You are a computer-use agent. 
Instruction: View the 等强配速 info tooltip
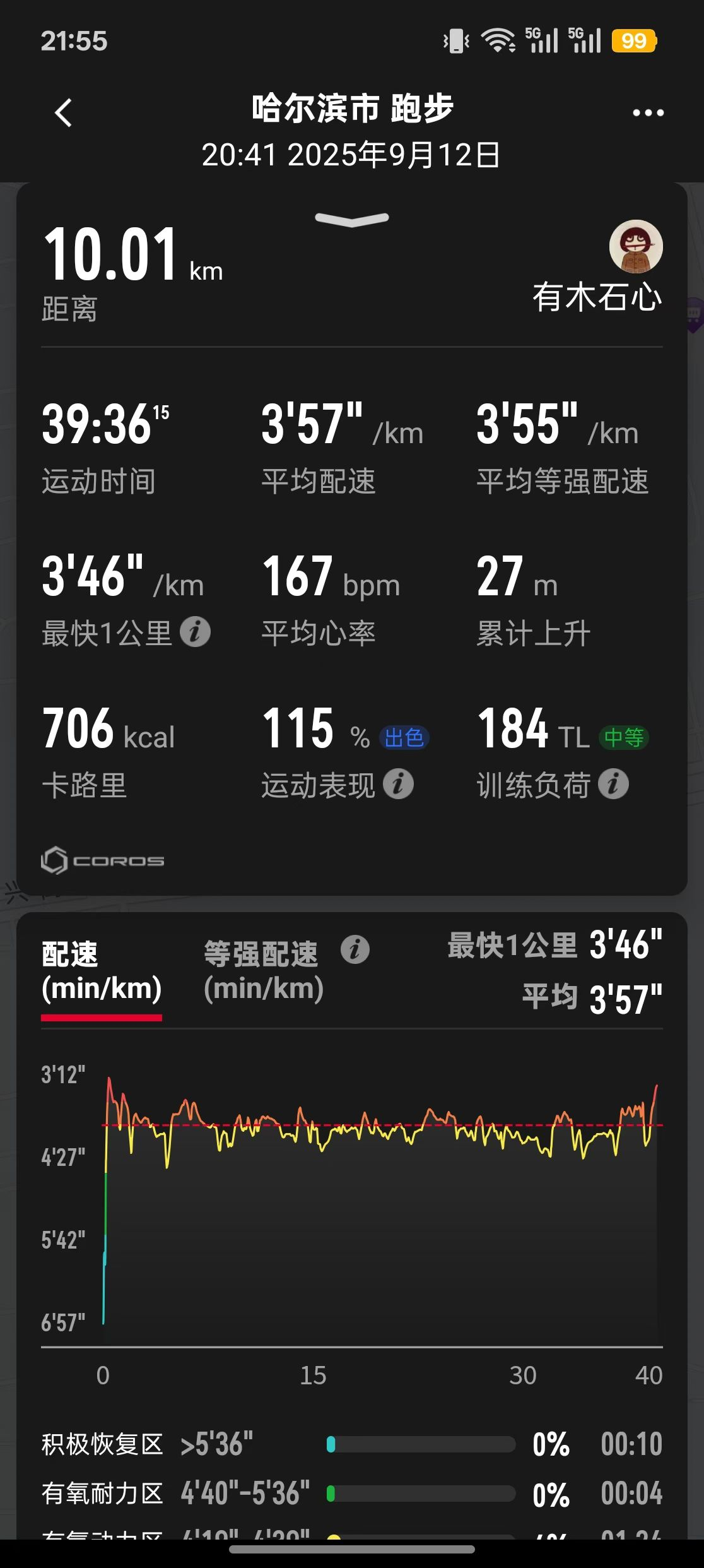[355, 949]
